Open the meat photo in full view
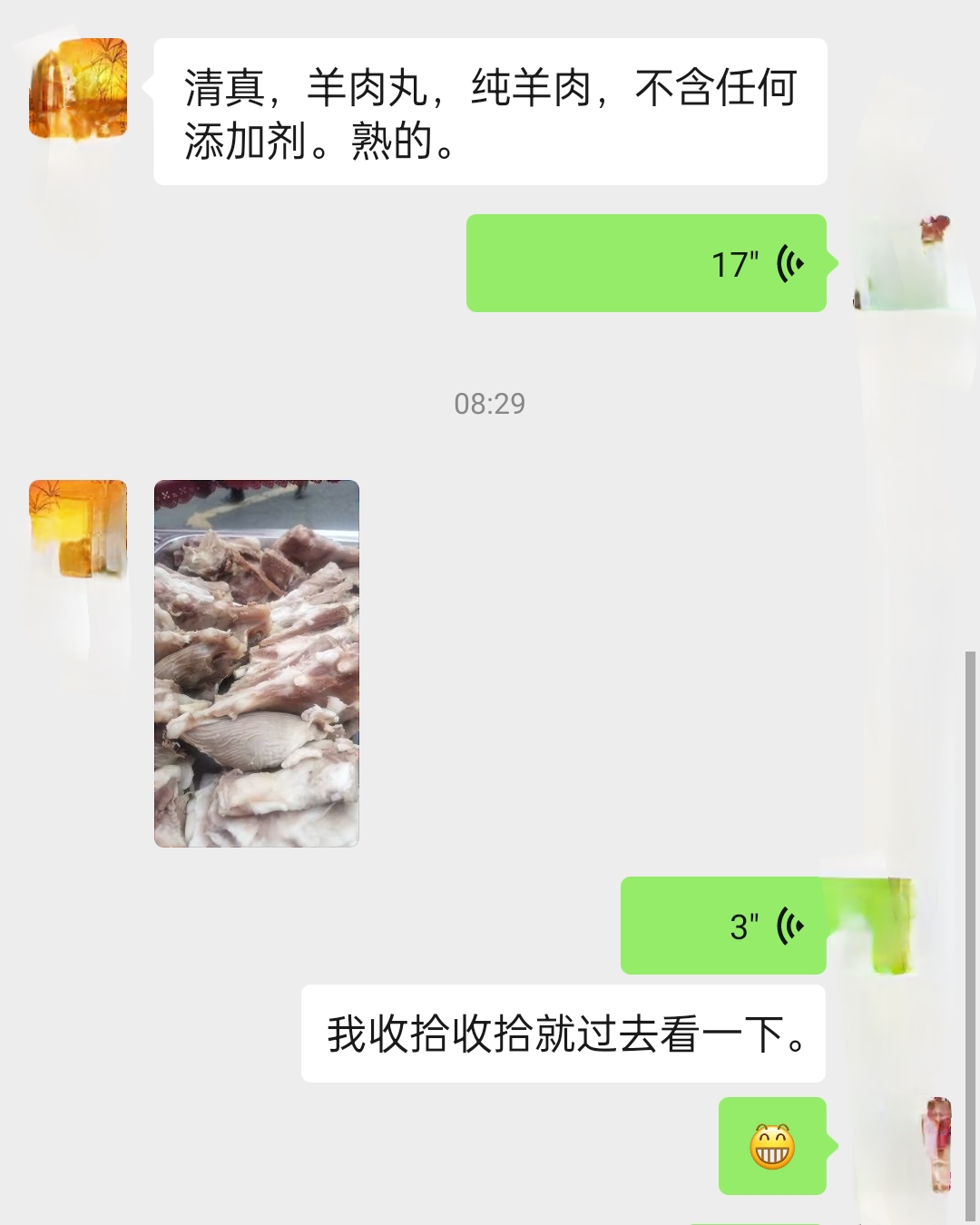Viewport: 980px width, 1225px height. tap(257, 663)
